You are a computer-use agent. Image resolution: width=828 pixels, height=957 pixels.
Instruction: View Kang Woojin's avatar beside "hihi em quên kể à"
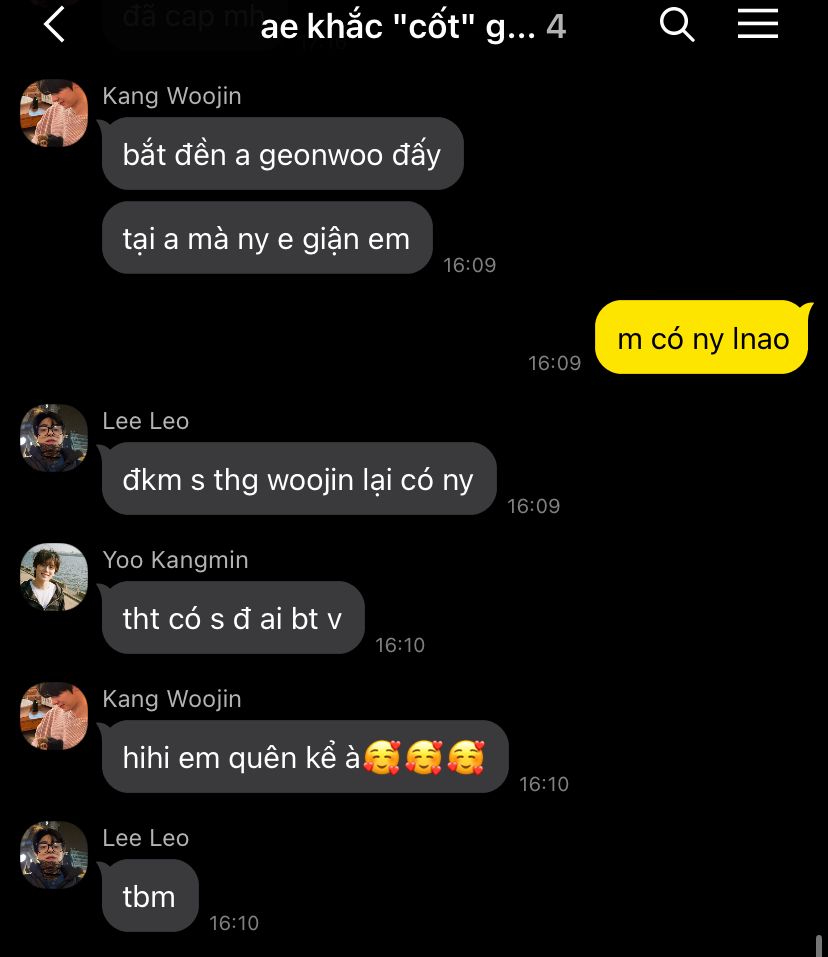(x=54, y=716)
